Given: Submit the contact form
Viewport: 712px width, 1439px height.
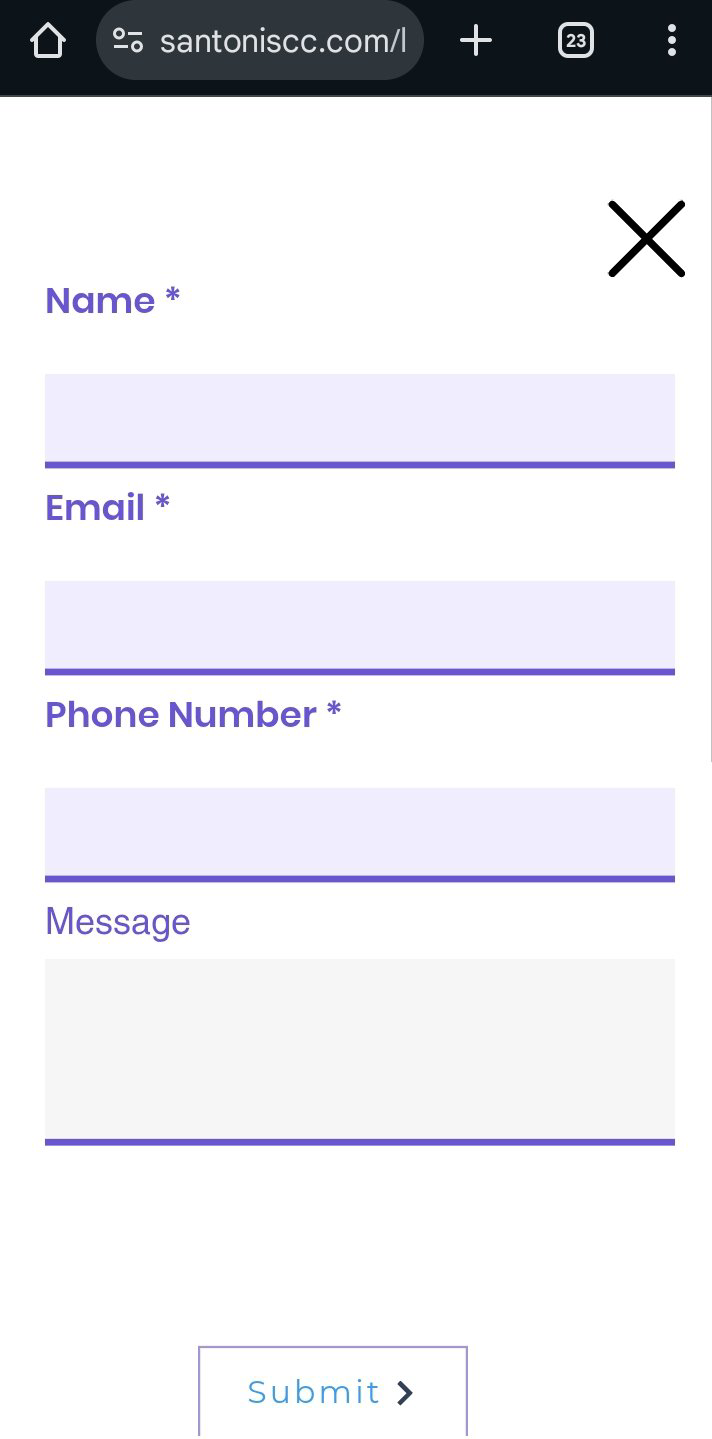Looking at the screenshot, I should (332, 1392).
